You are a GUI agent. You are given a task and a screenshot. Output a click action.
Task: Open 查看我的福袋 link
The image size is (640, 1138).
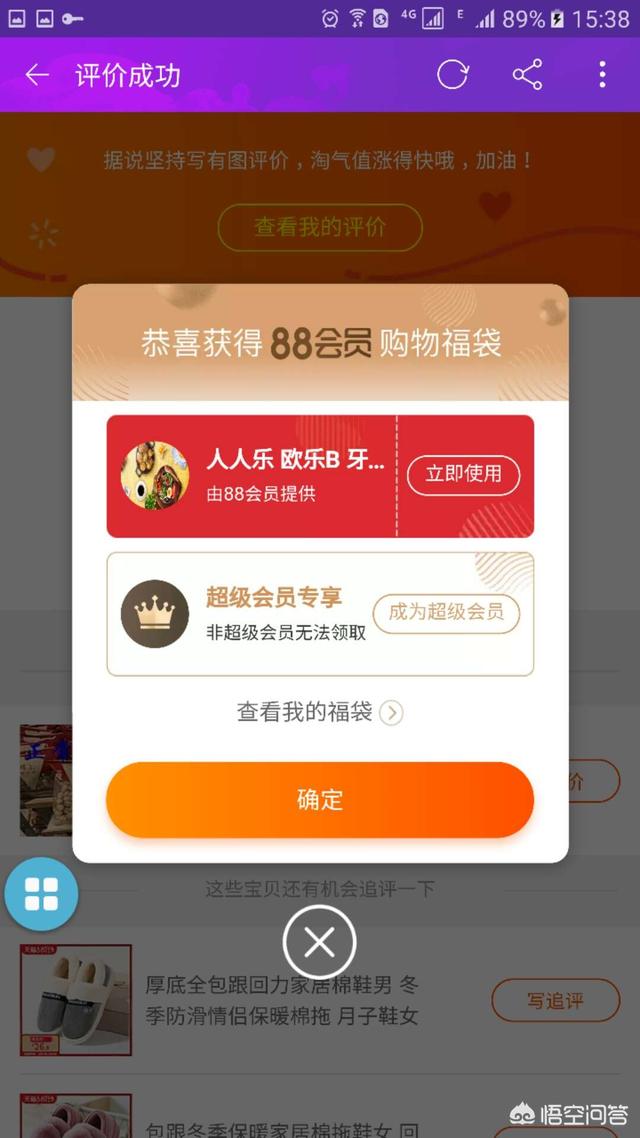(x=319, y=712)
